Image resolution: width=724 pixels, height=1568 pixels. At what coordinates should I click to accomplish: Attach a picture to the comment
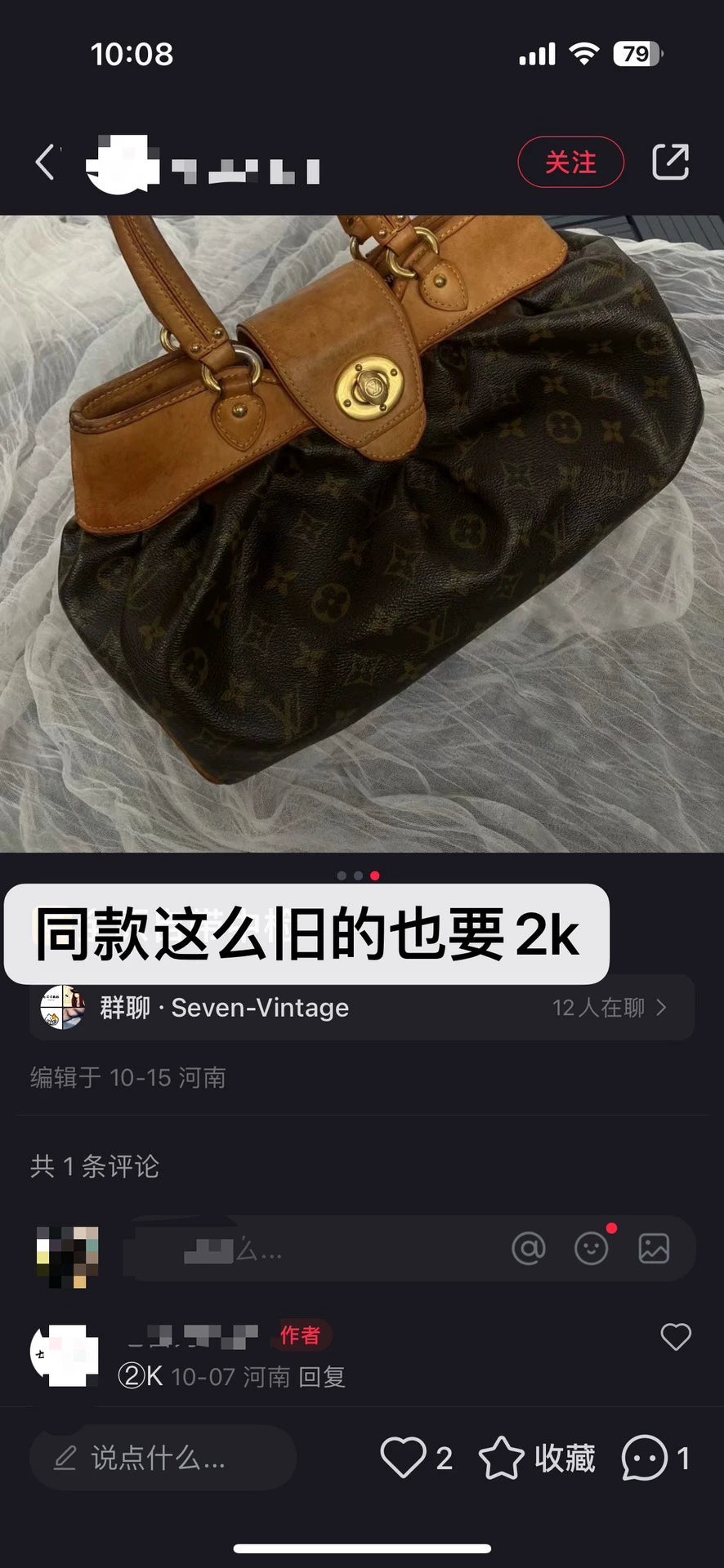pos(654,1249)
